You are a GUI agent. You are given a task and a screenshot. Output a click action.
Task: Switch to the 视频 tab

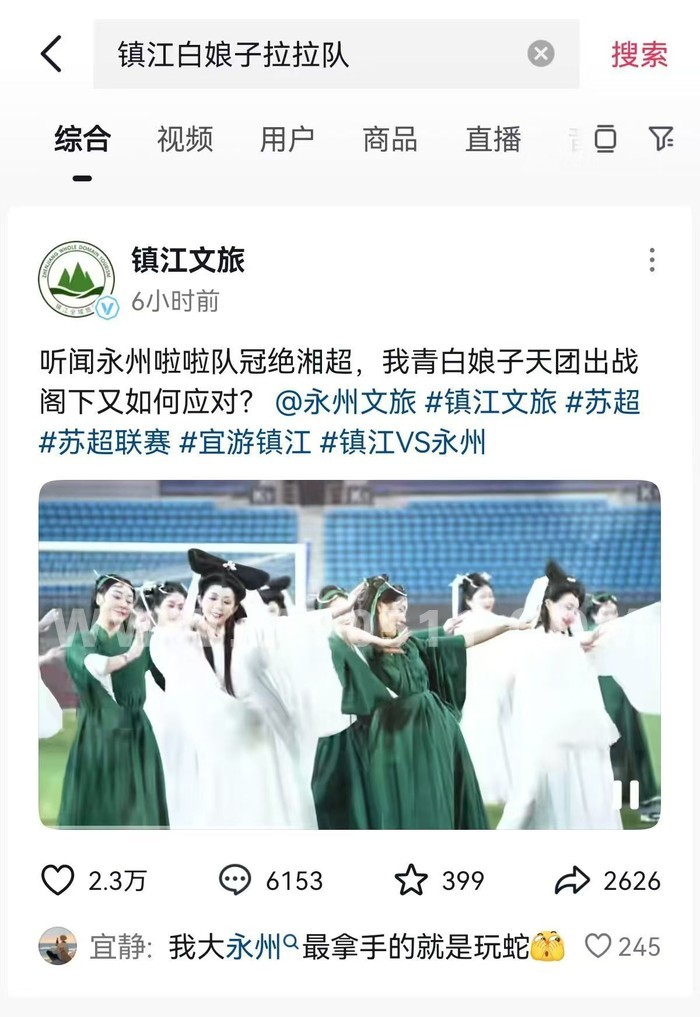[185, 139]
